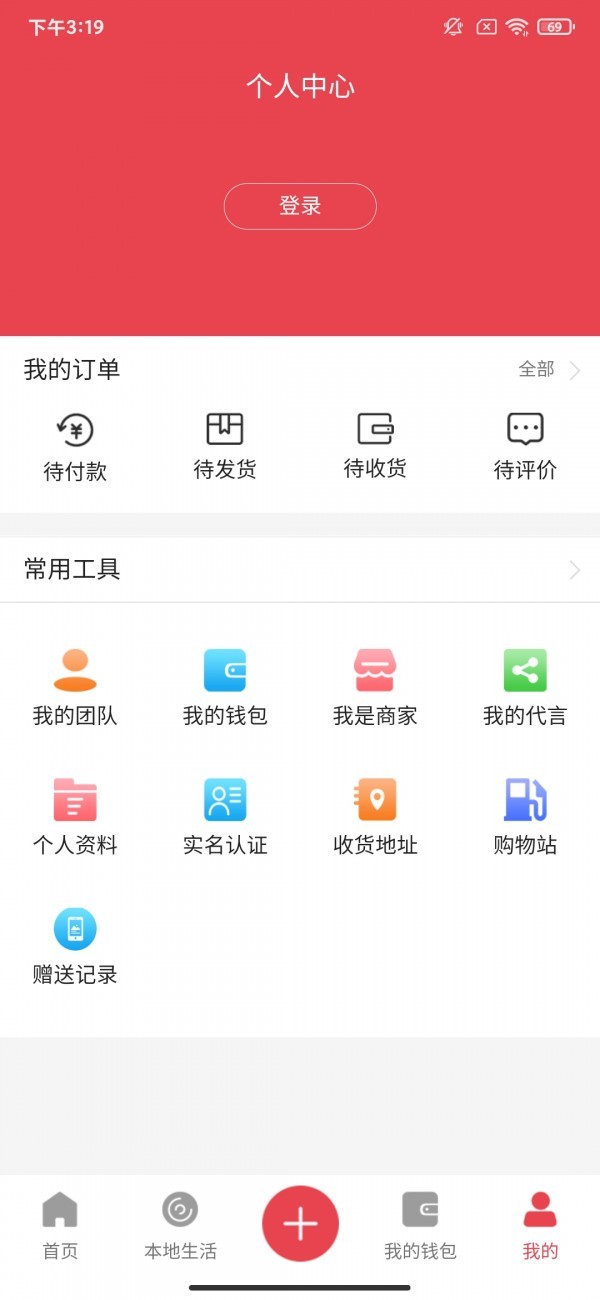The image size is (600, 1300).
Task: Switch to the 本地生活 tab
Action: click(x=180, y=1225)
